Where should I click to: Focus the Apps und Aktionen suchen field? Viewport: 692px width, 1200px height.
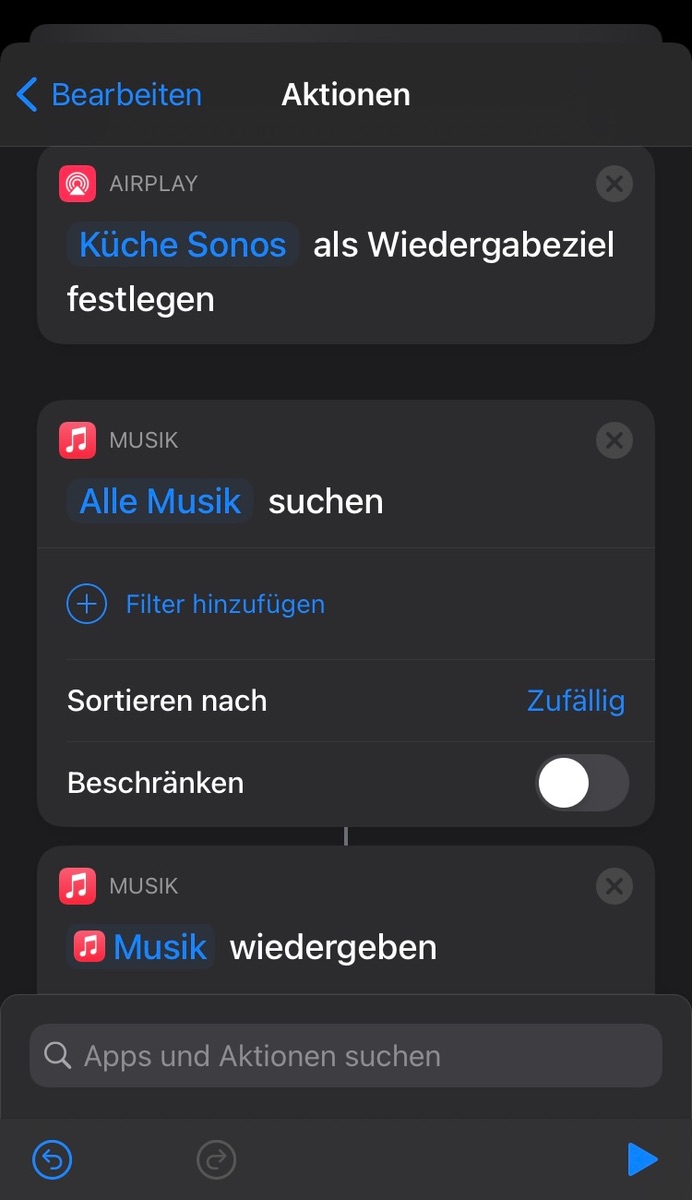click(x=345, y=1056)
